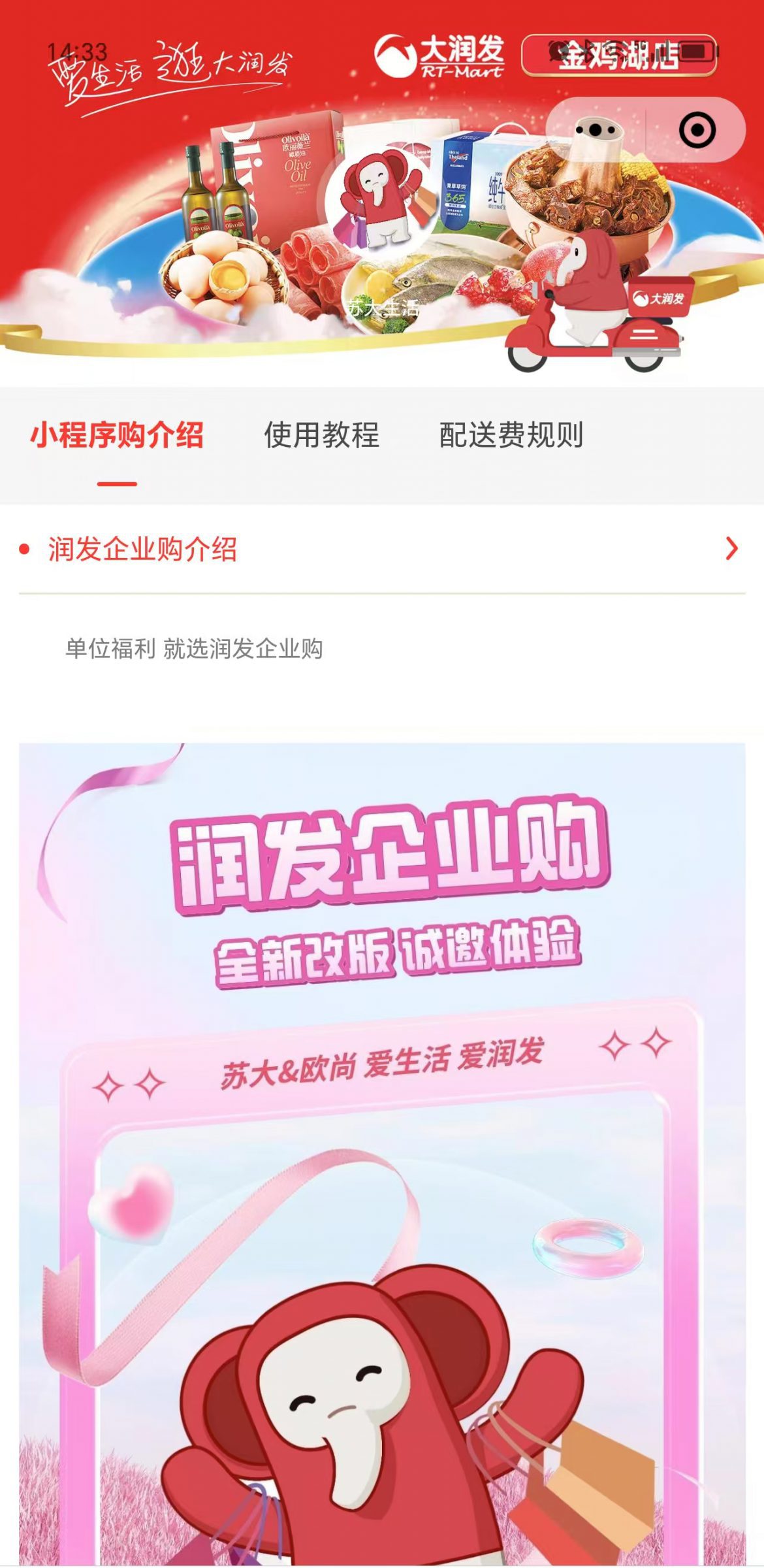The image size is (764, 1568).
Task: Open the 润发企业购介绍 row
Action: click(x=382, y=549)
